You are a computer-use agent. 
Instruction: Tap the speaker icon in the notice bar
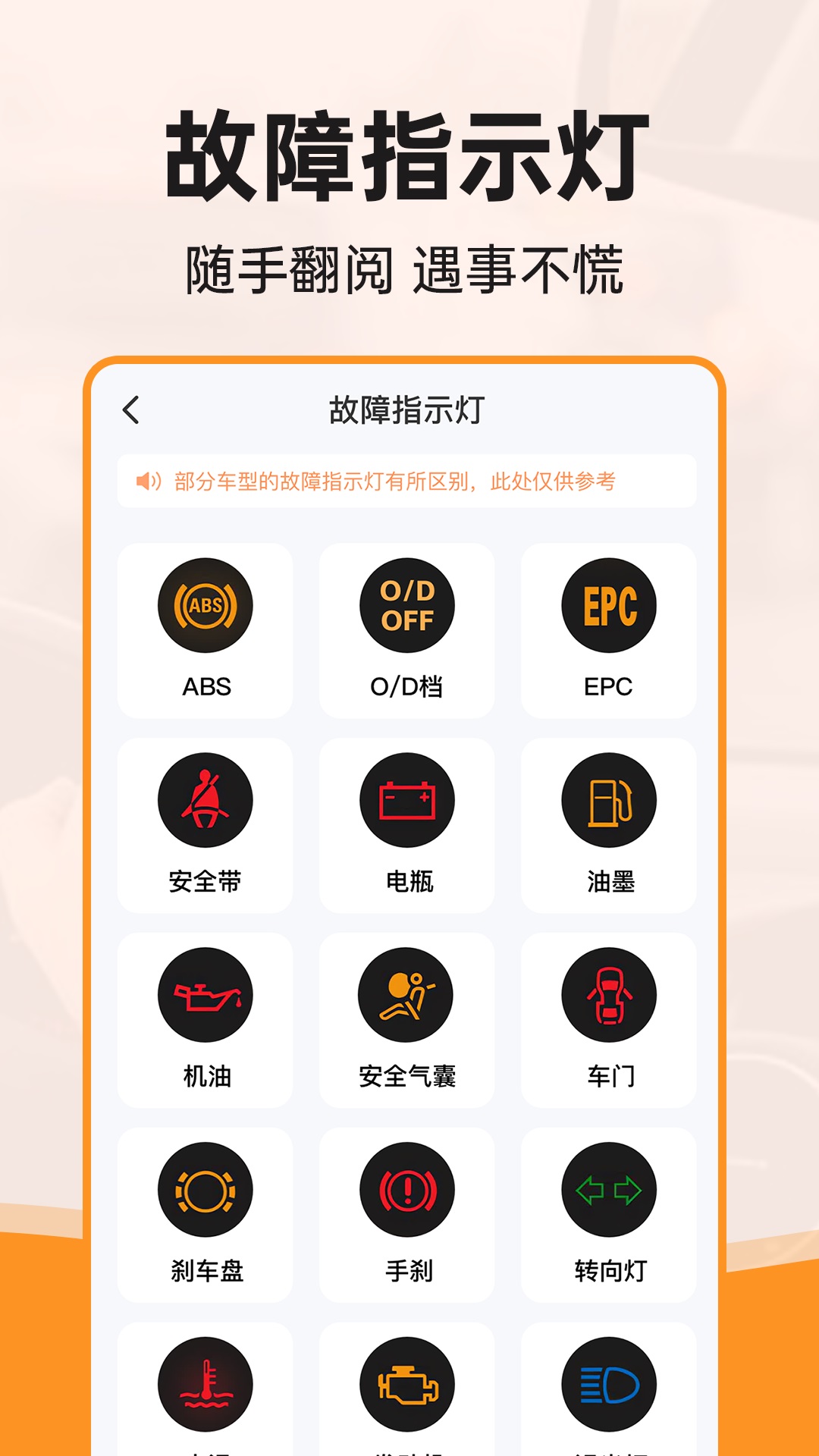tap(147, 480)
